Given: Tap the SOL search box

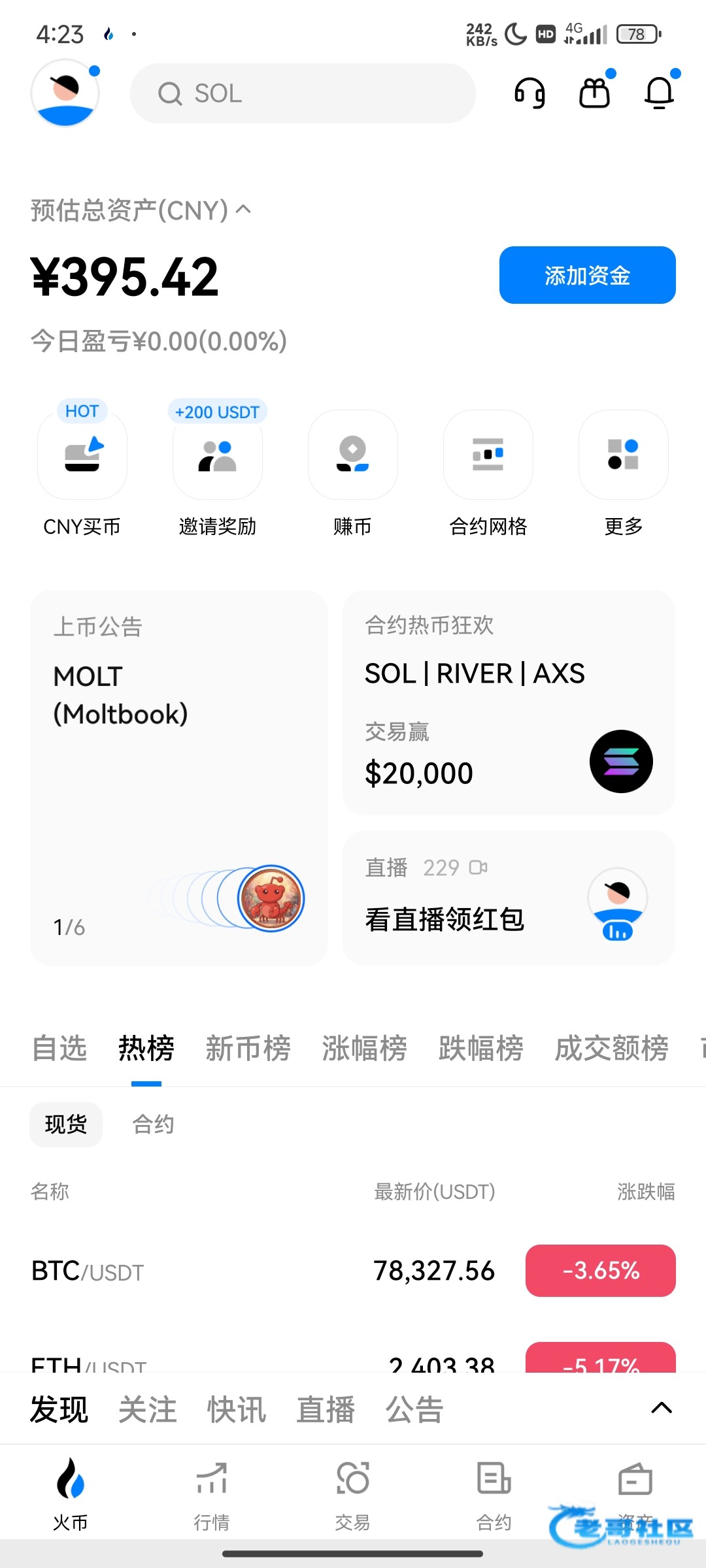Looking at the screenshot, I should pos(303,93).
